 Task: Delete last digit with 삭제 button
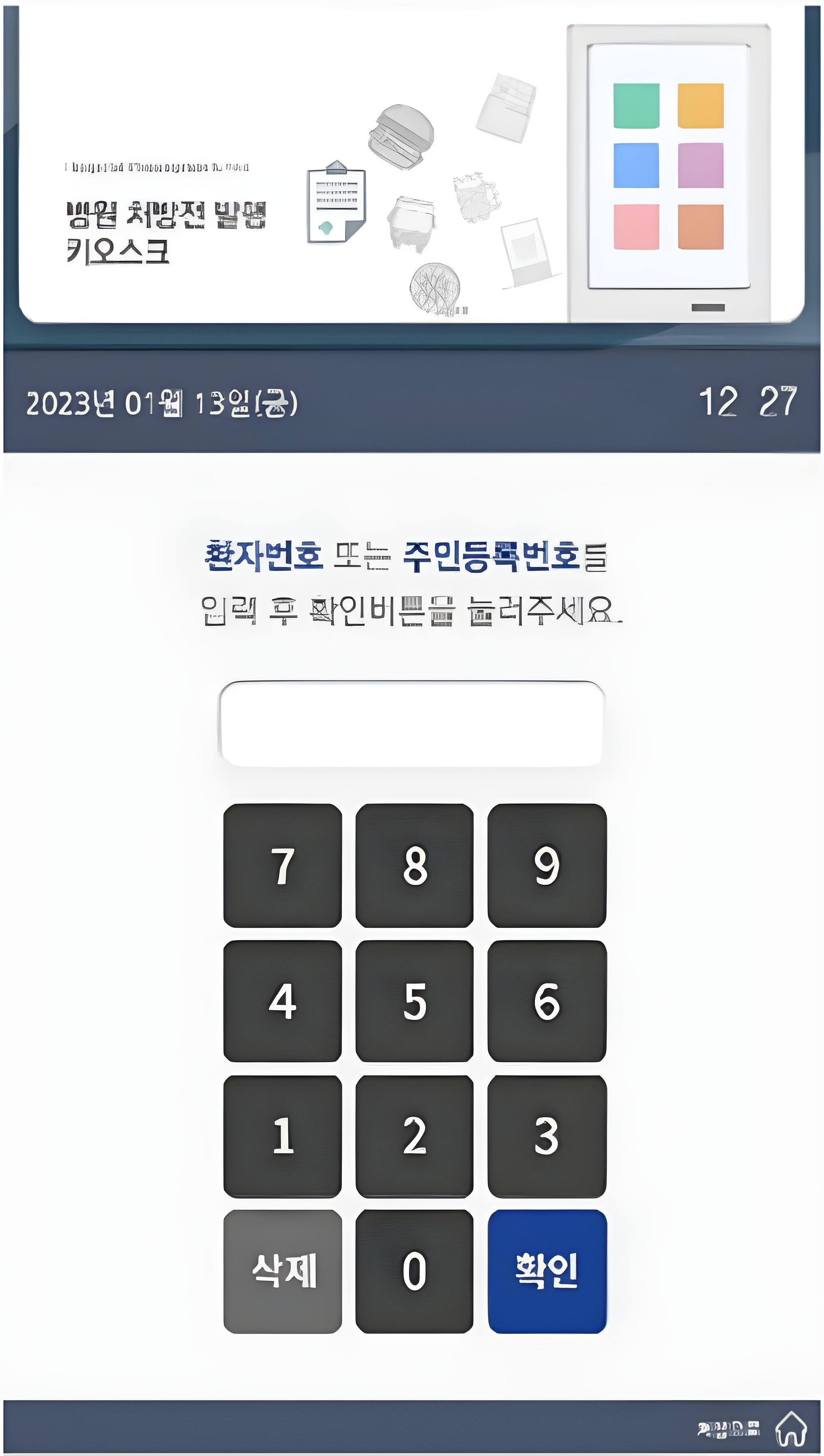click(282, 1271)
